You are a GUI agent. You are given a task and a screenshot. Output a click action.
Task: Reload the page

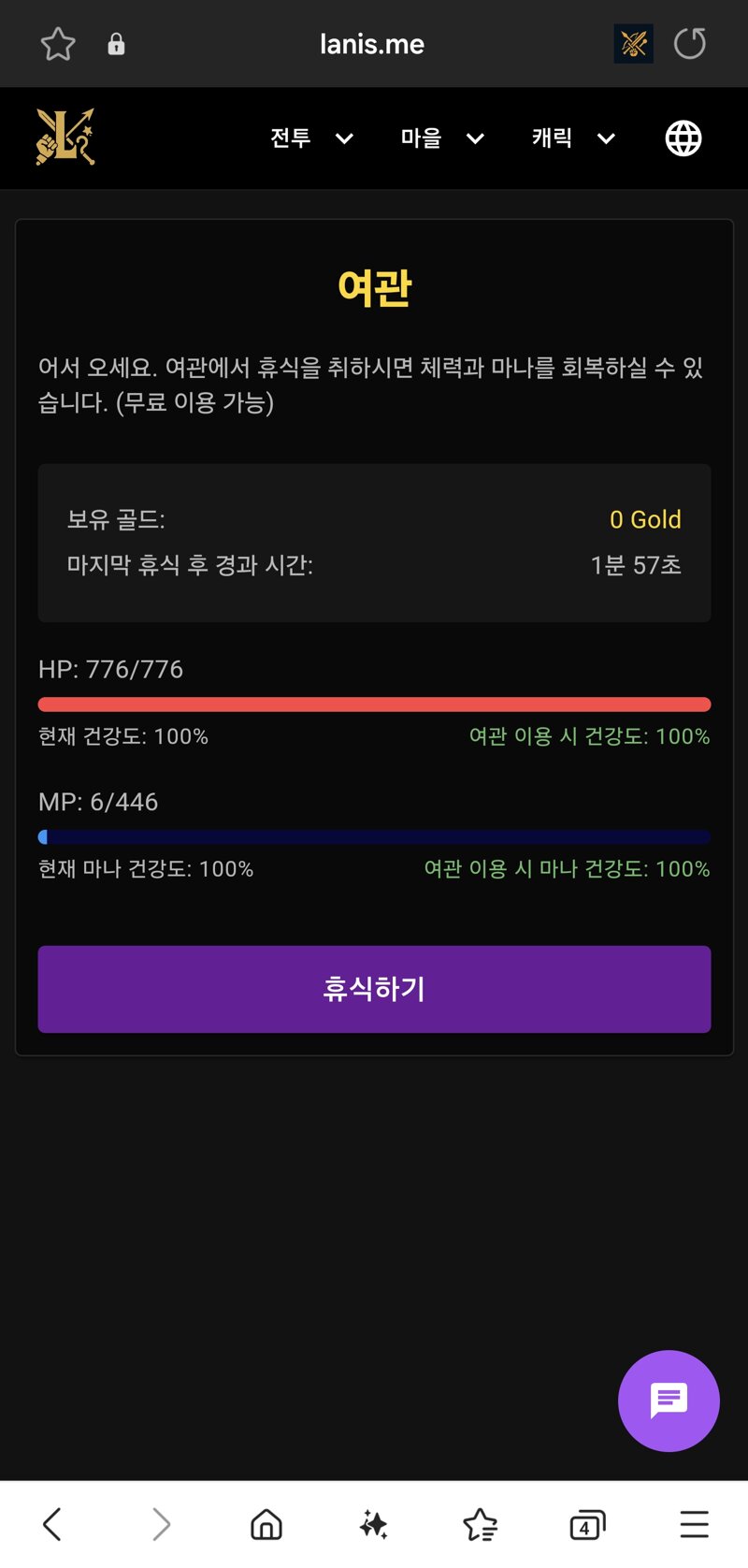690,44
